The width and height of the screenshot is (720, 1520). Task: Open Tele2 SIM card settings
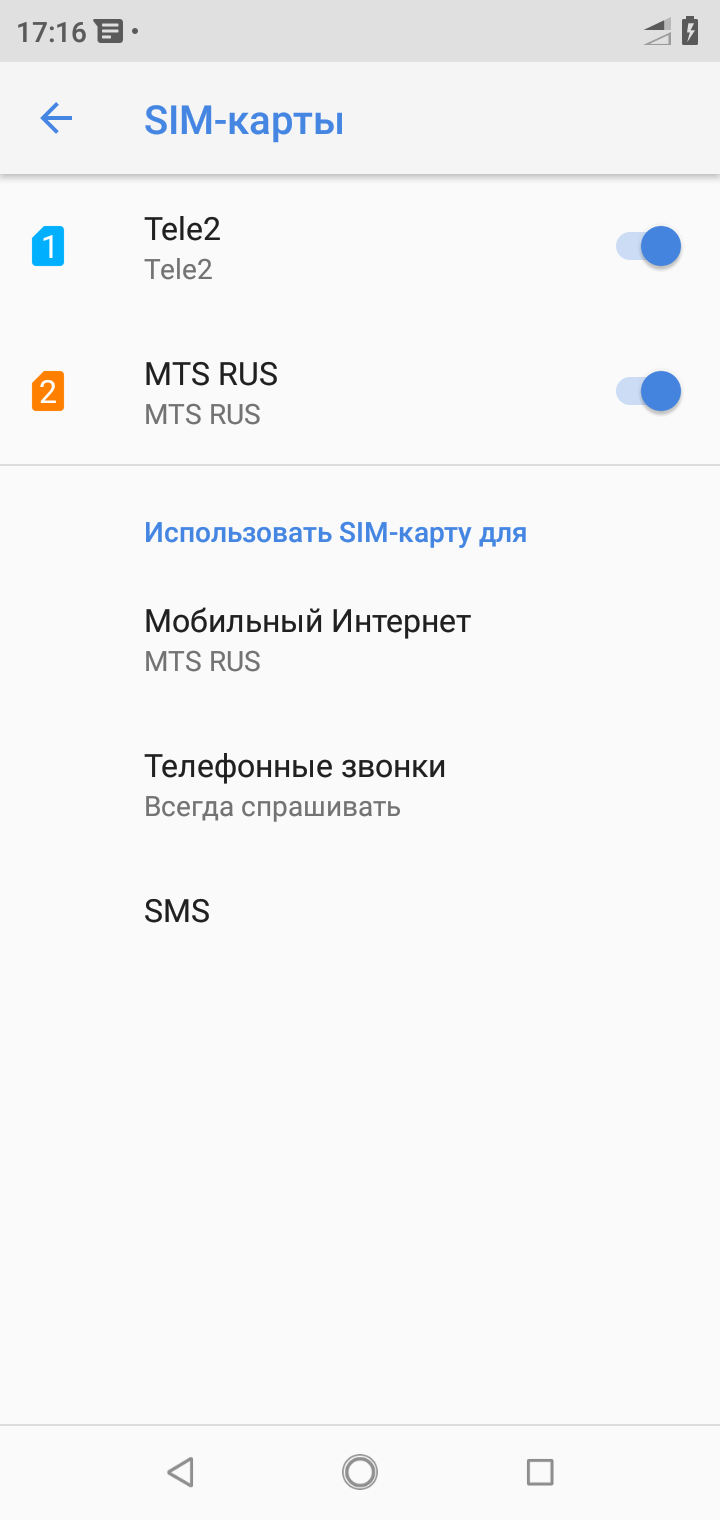coord(300,247)
